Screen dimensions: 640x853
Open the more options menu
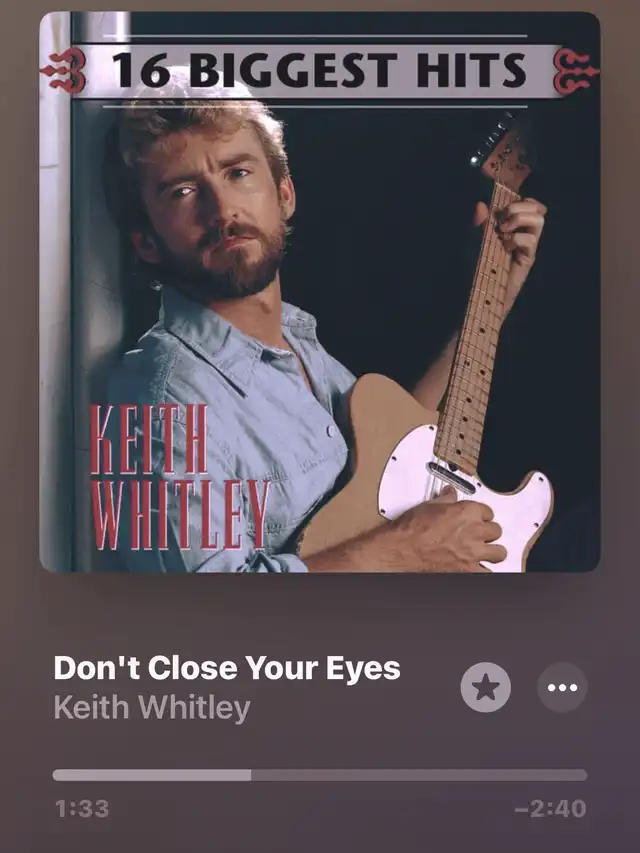(562, 687)
